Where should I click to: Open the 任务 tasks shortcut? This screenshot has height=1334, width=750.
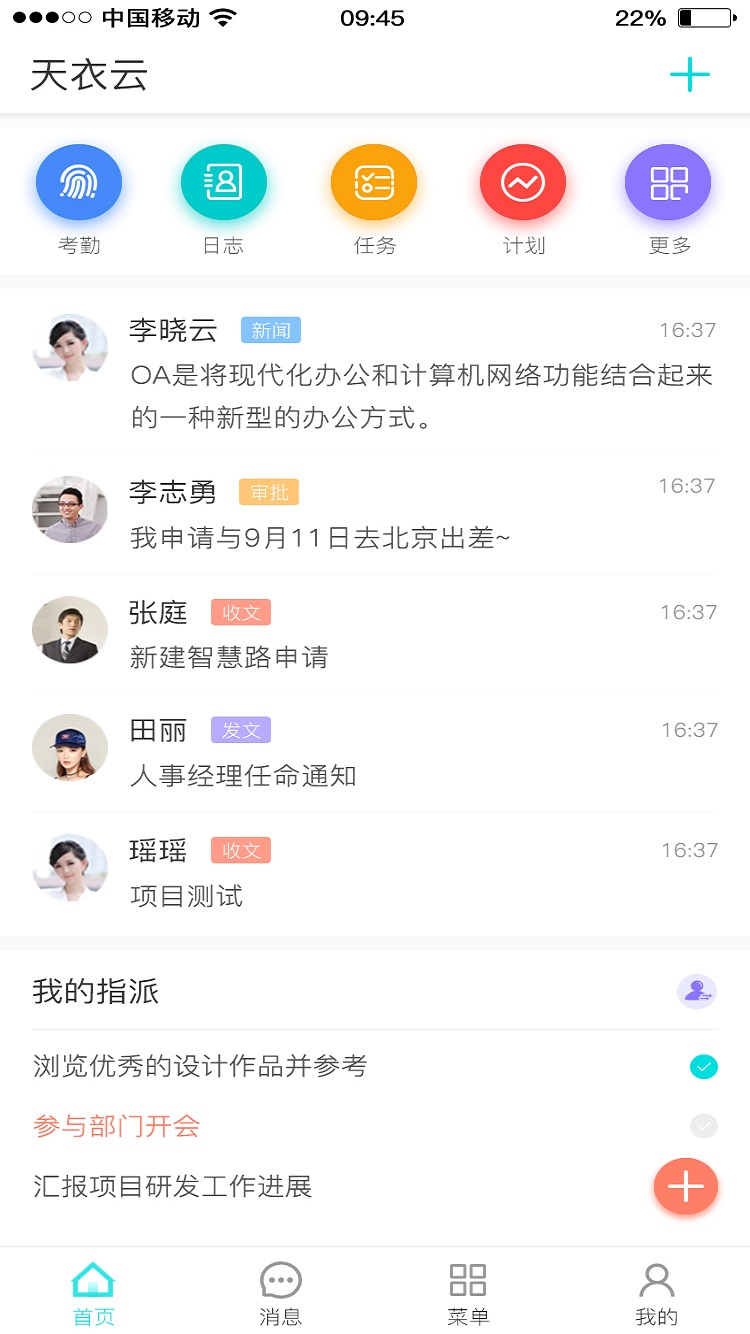[374, 183]
